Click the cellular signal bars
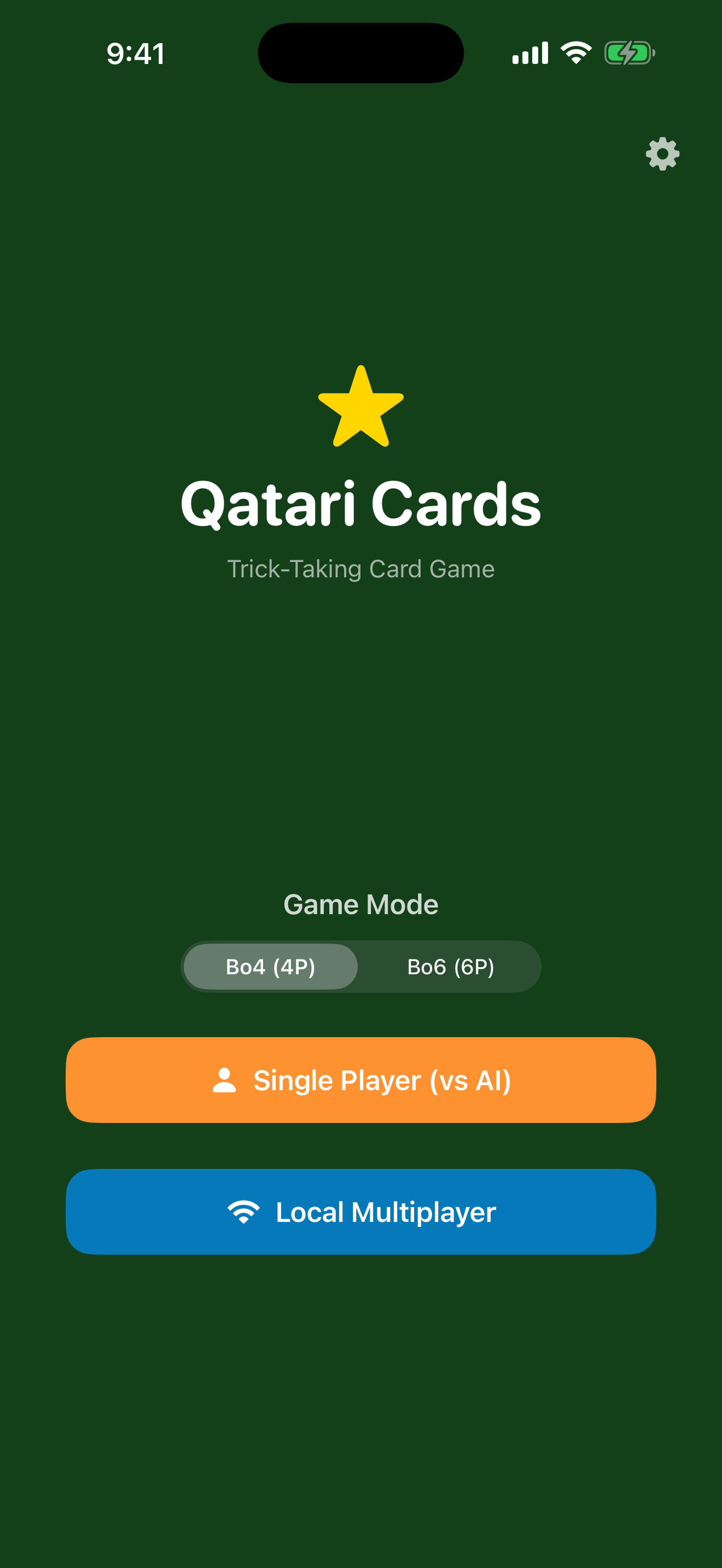This screenshot has width=722, height=1568. 529,52
